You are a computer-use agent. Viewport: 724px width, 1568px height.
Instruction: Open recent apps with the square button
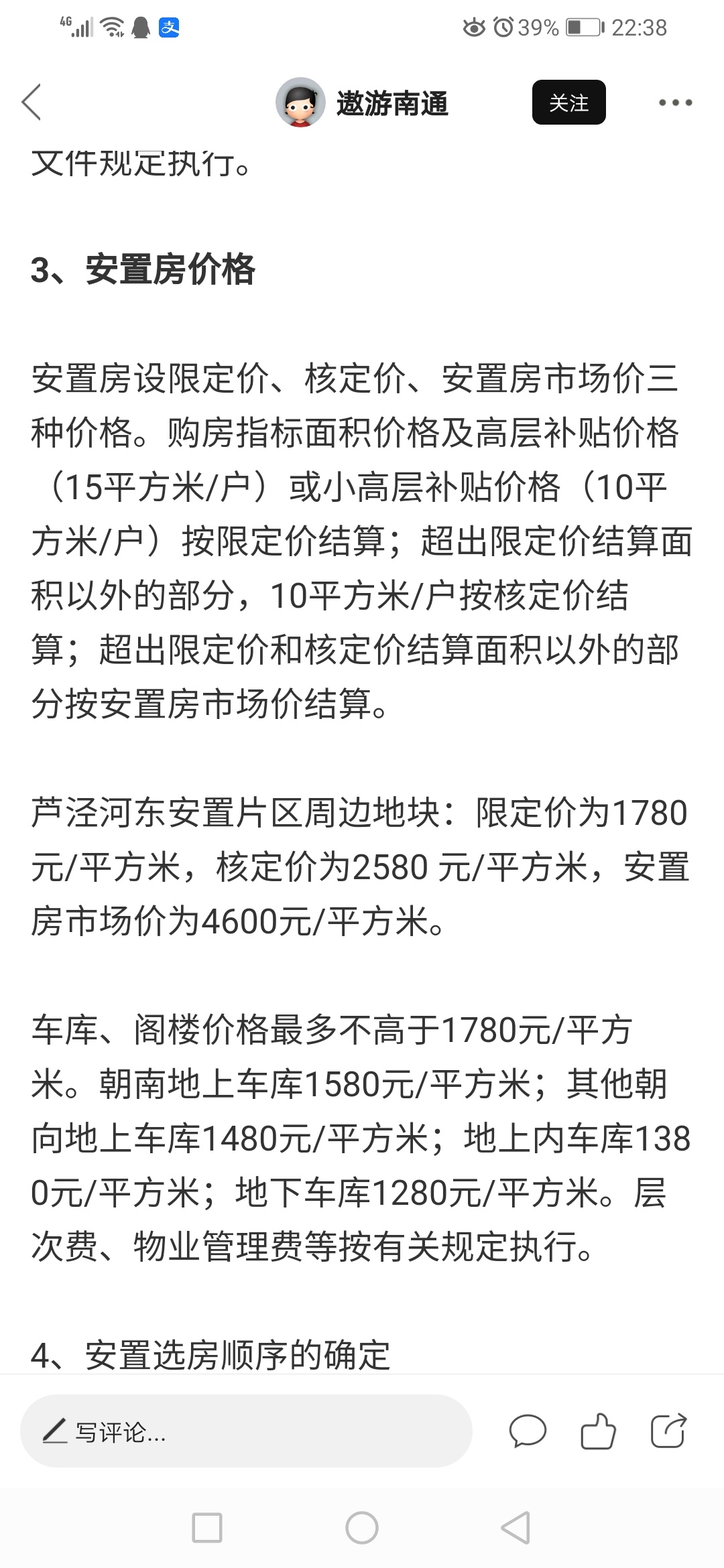coord(207,1528)
